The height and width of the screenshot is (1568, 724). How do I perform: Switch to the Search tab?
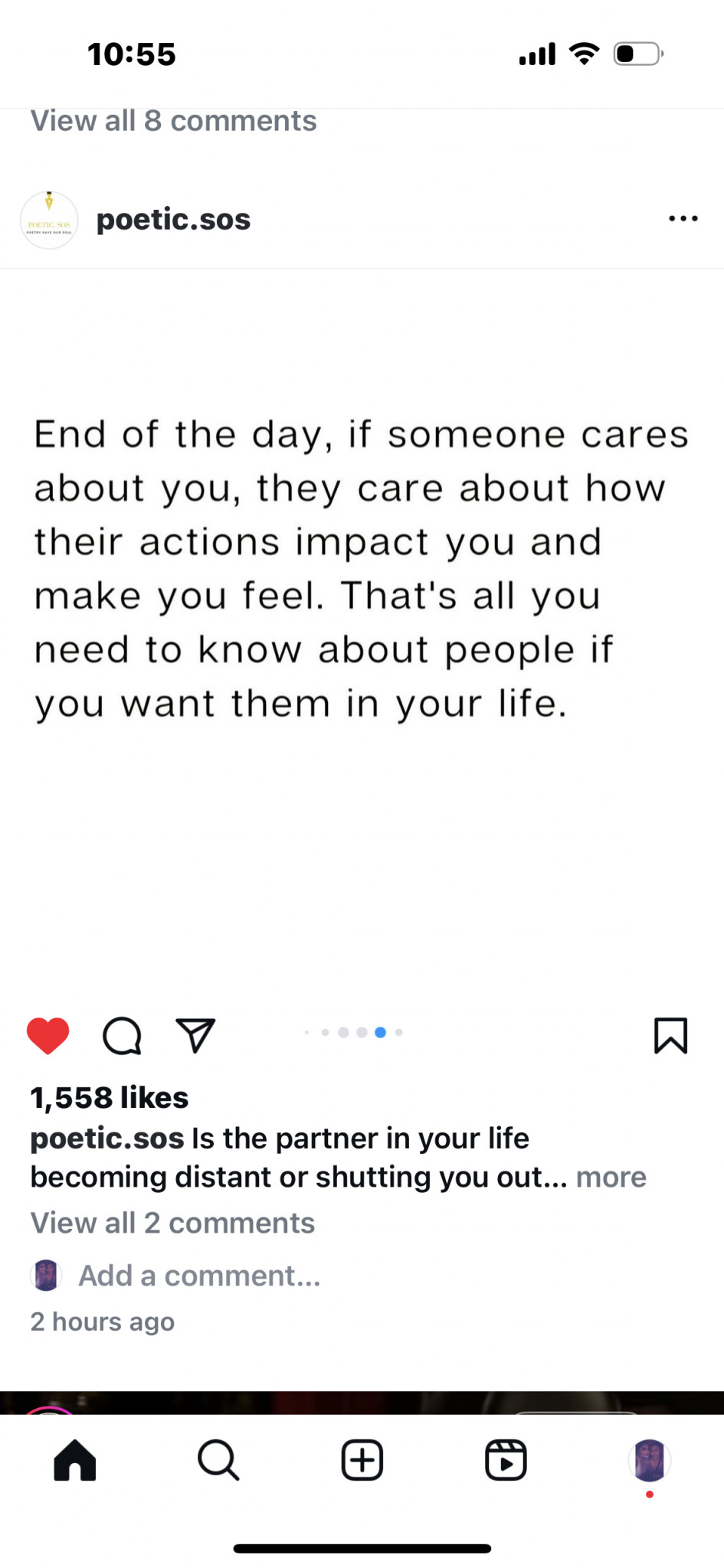(x=218, y=1460)
